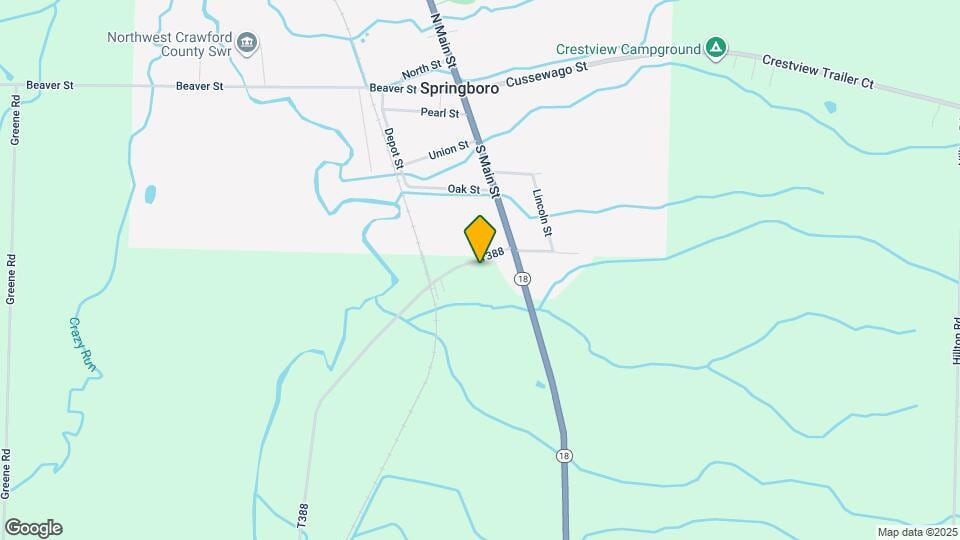The width and height of the screenshot is (960, 540).
Task: Tap the orange location marker near S Main St
Action: coord(481,238)
